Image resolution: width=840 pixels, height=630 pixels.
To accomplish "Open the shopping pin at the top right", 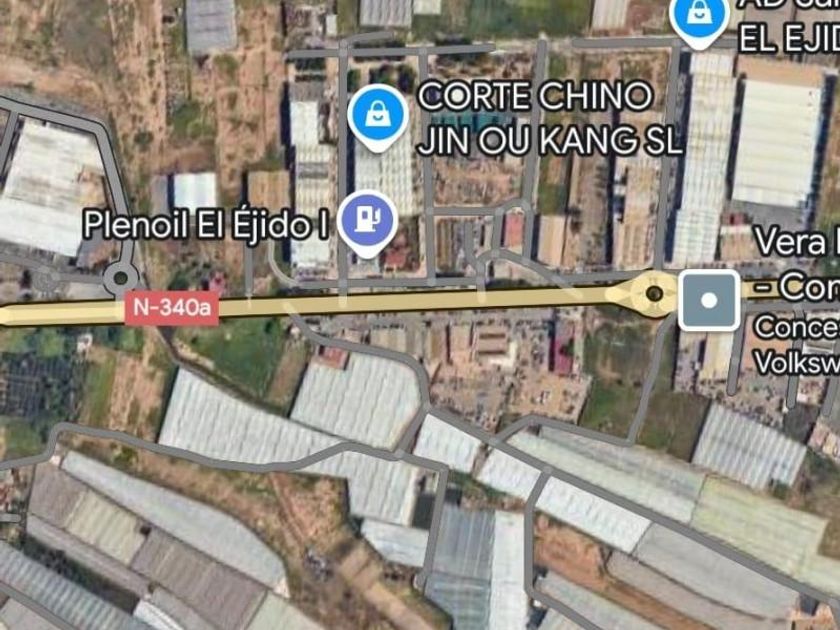I will click(699, 19).
